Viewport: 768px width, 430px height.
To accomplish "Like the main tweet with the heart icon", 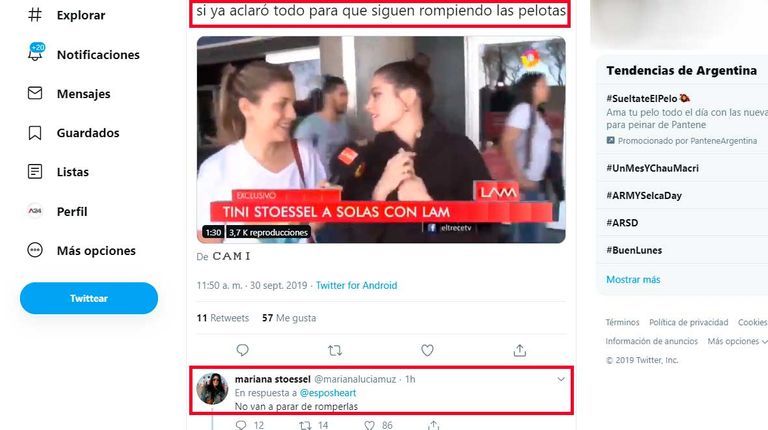I will tap(427, 350).
